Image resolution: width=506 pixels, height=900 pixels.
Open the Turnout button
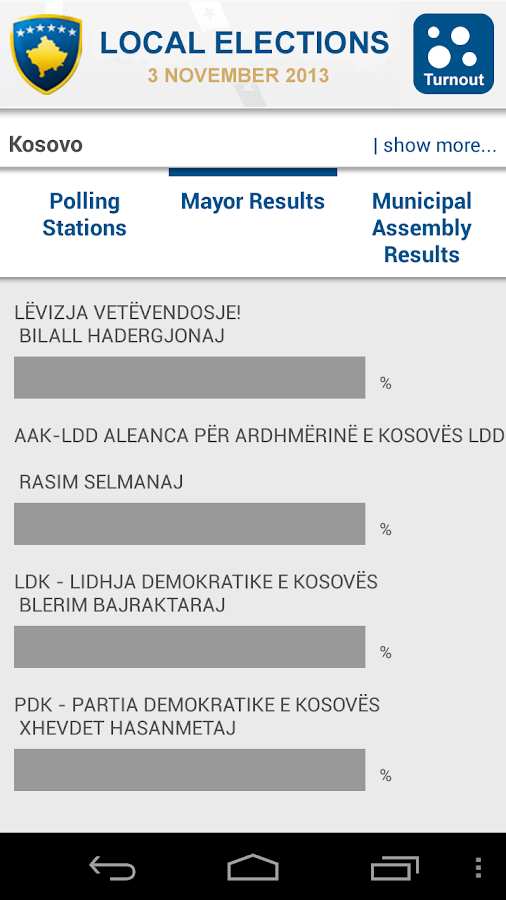[x=453, y=54]
